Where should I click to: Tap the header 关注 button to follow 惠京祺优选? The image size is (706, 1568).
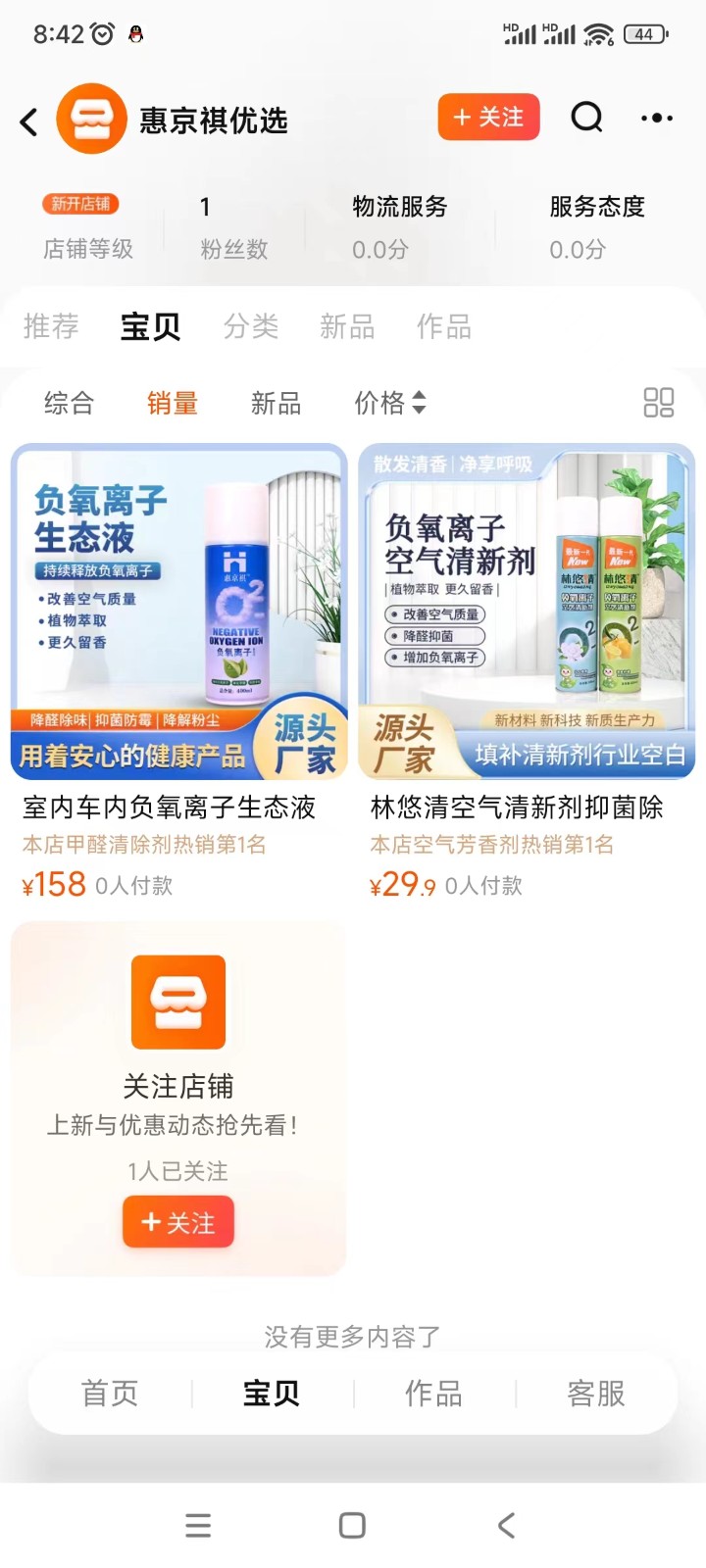[x=488, y=118]
